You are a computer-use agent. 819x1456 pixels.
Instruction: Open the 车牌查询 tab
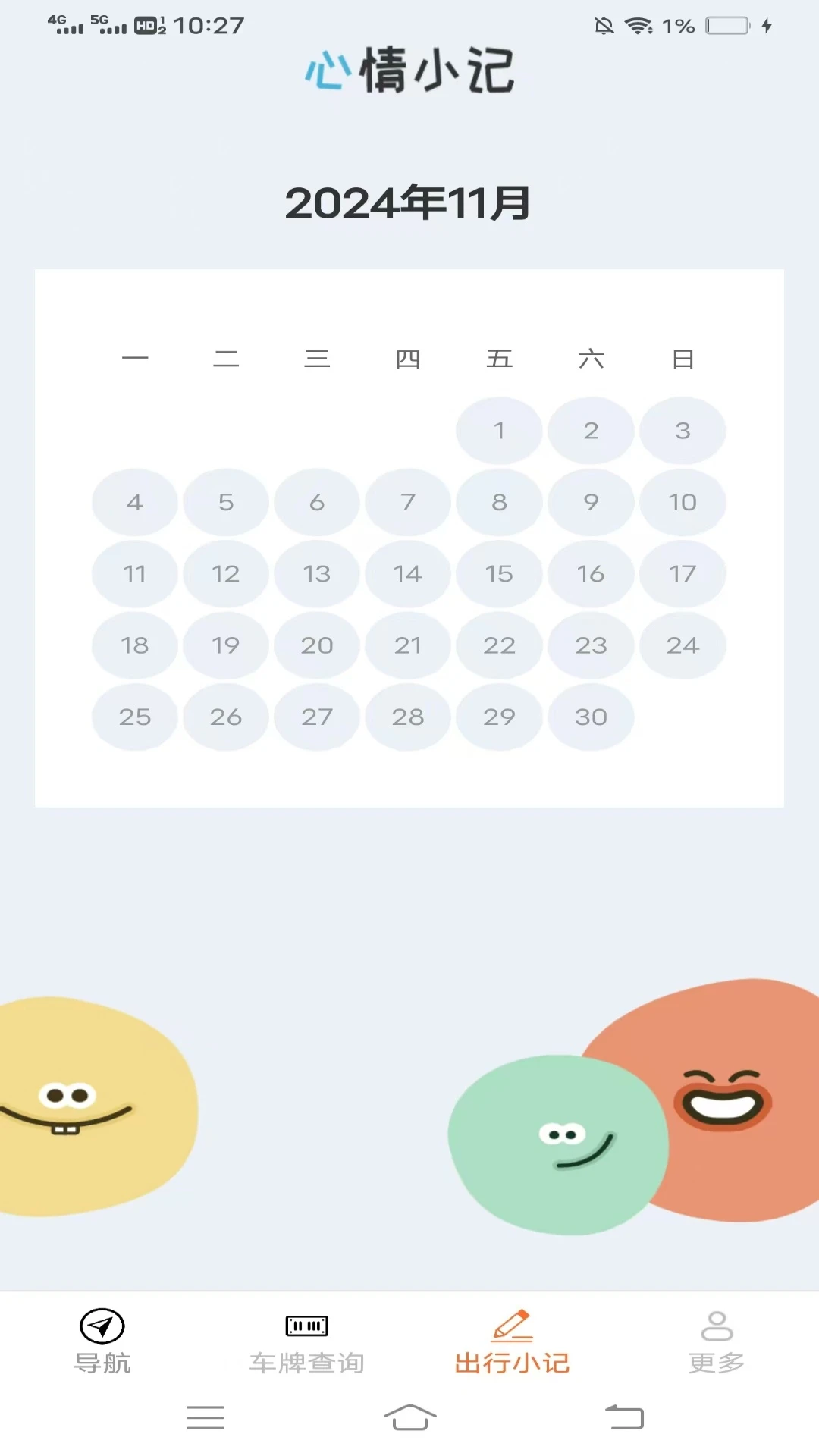pyautogui.click(x=307, y=1341)
